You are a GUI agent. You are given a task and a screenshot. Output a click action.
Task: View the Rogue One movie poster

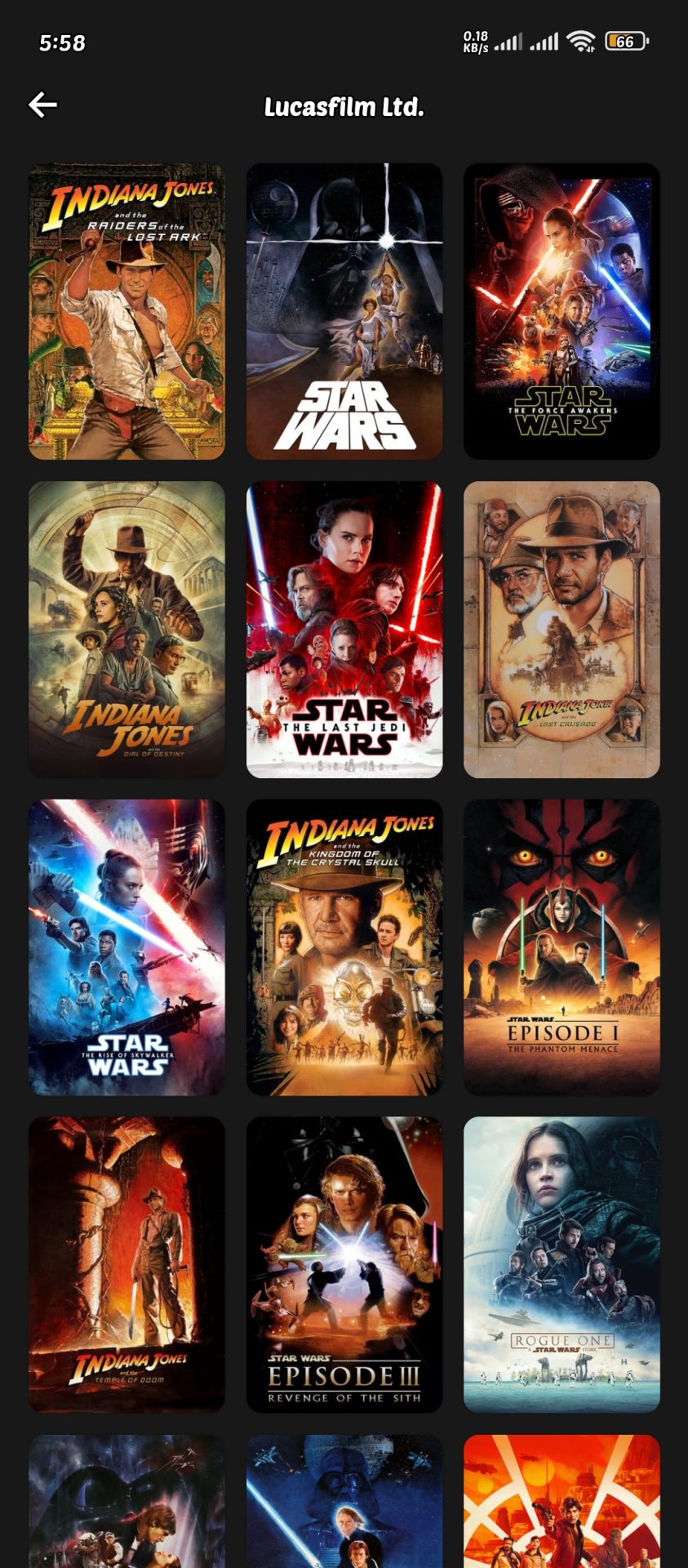click(x=561, y=1264)
